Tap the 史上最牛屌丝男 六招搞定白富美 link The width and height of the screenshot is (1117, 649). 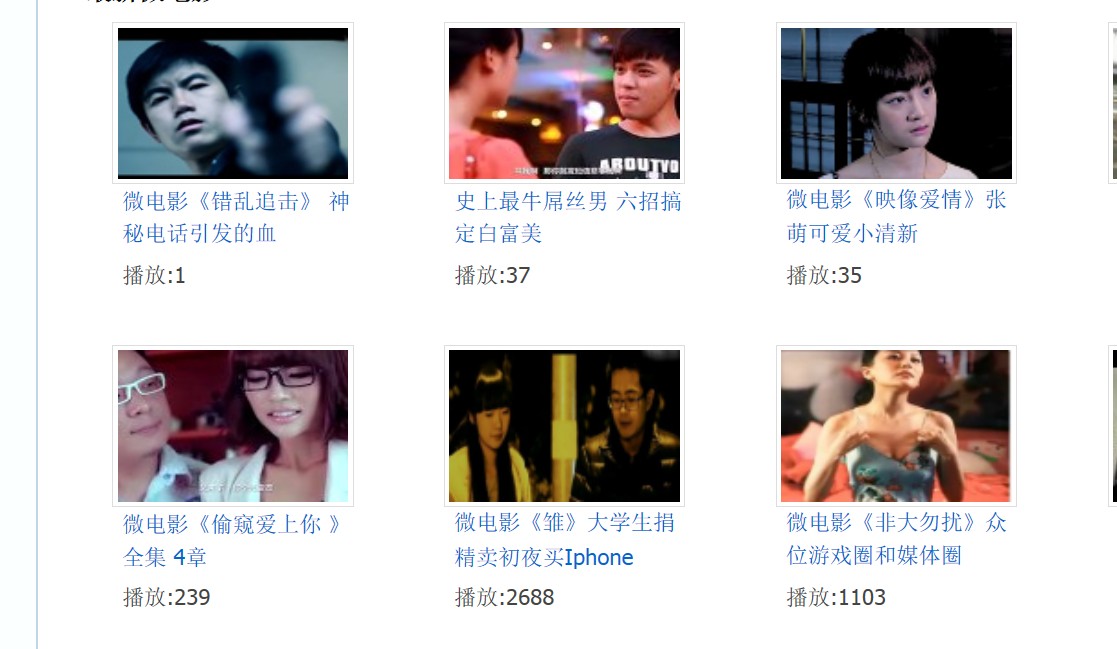click(568, 217)
